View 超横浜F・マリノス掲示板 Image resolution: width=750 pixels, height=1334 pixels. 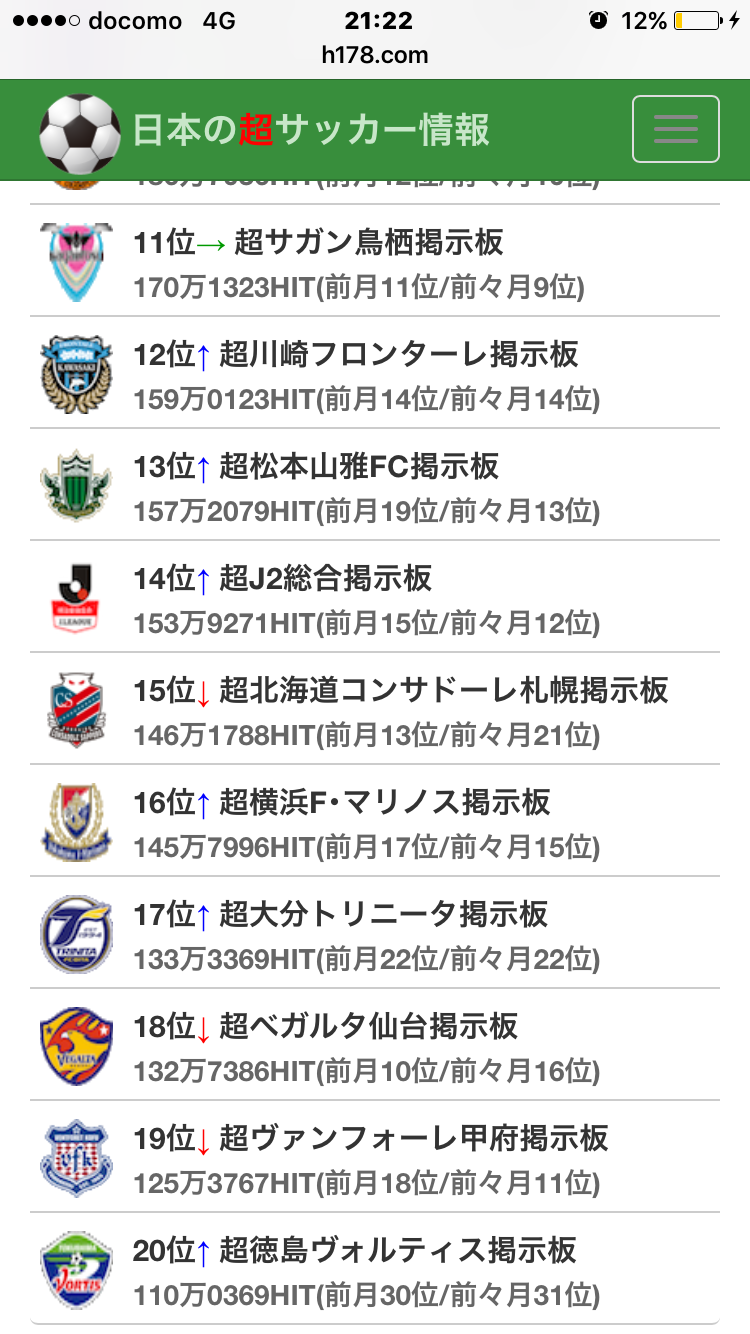point(384,803)
